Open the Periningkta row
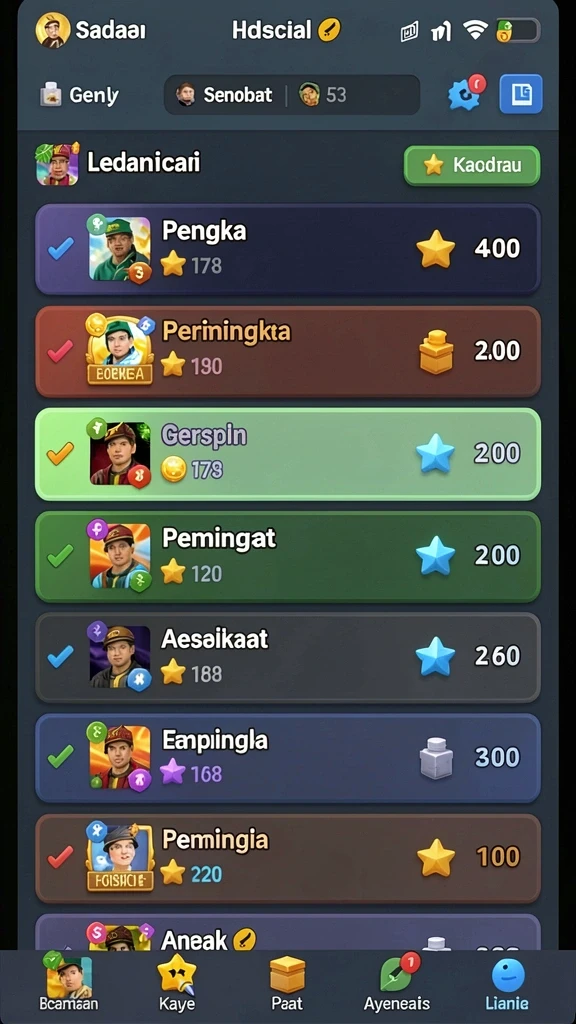576x1024 pixels. (x=287, y=351)
